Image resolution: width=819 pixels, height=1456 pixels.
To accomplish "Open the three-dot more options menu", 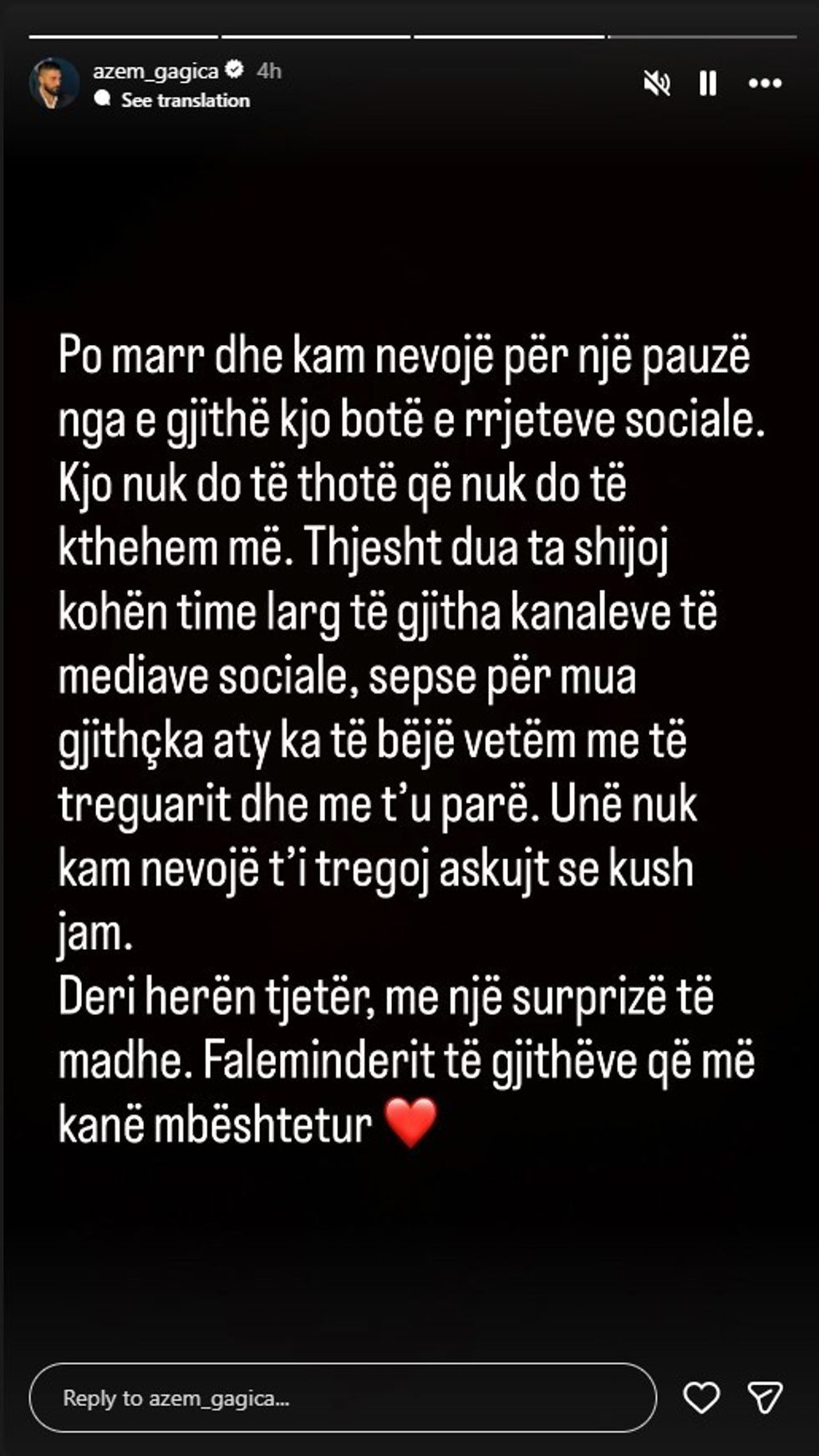I will pyautogui.click(x=765, y=84).
